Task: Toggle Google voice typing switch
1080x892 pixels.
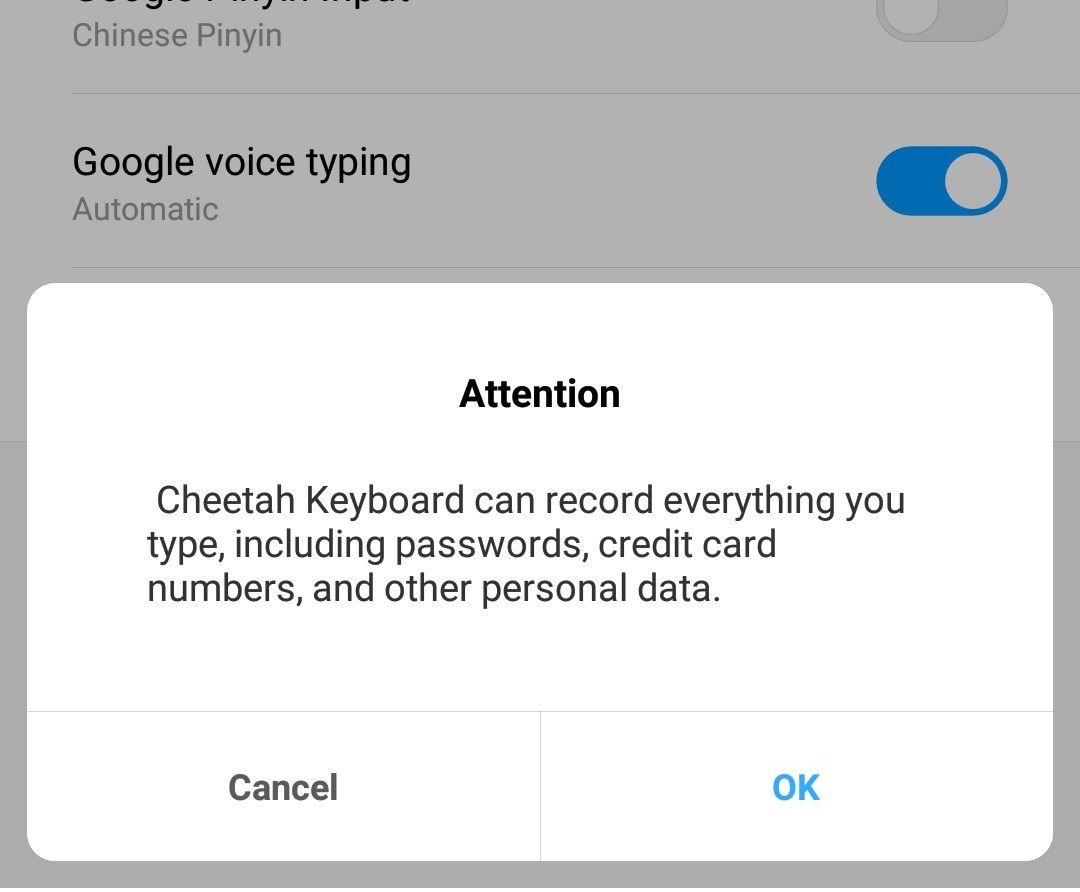Action: point(940,181)
